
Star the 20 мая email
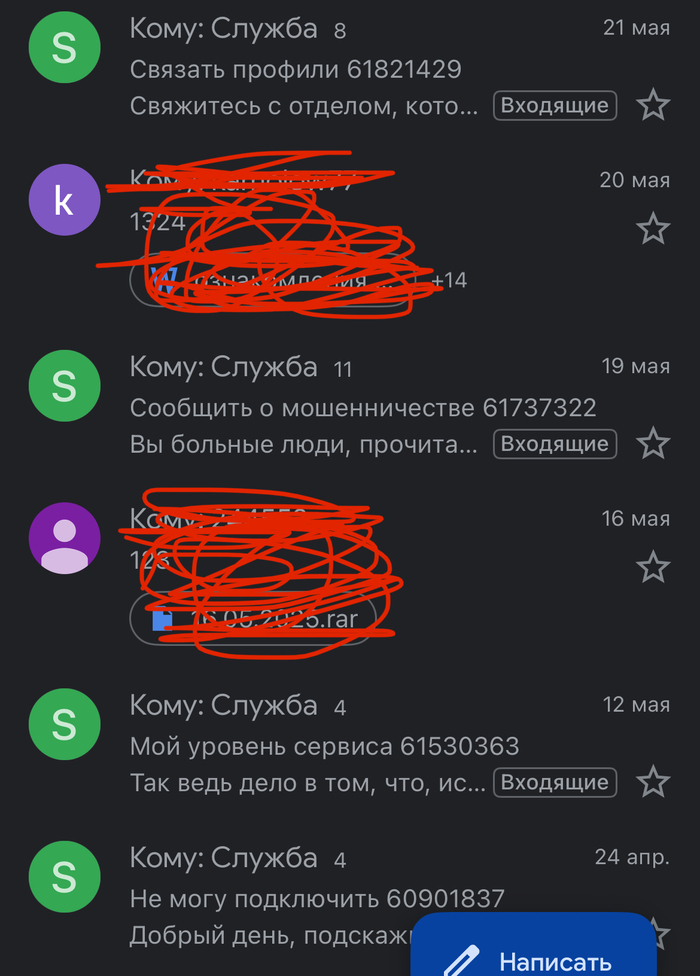653,229
